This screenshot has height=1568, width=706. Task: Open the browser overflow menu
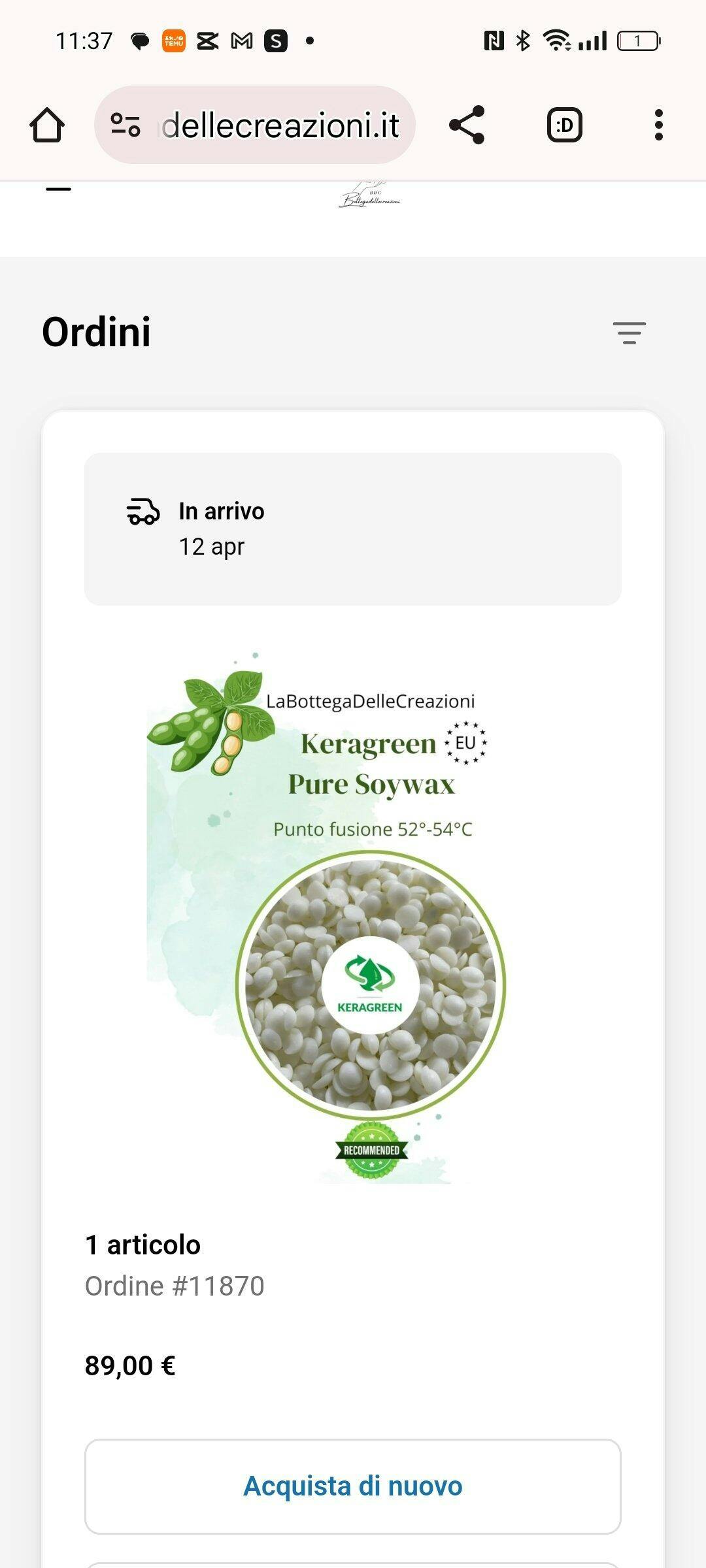[658, 125]
